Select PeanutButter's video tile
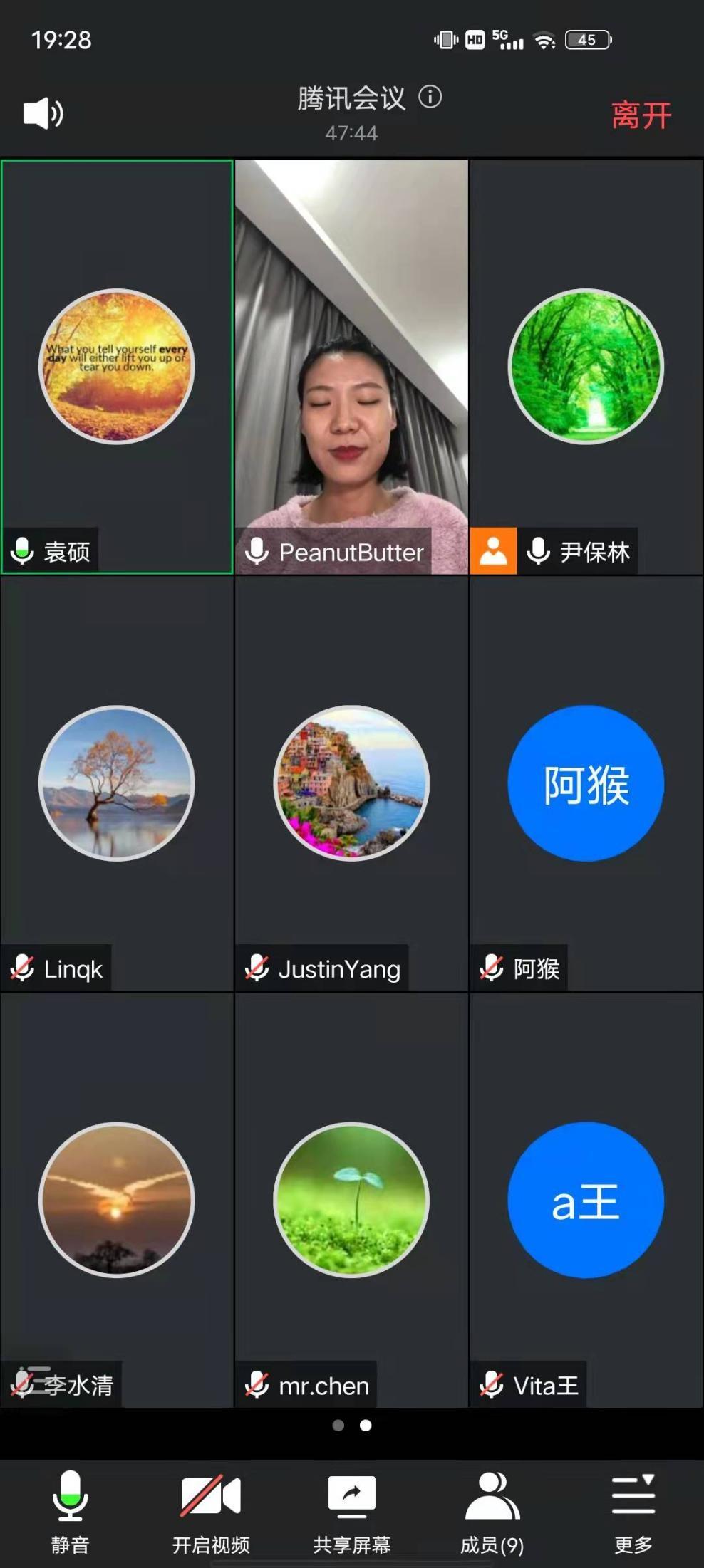This screenshot has width=704, height=1568. pos(351,367)
